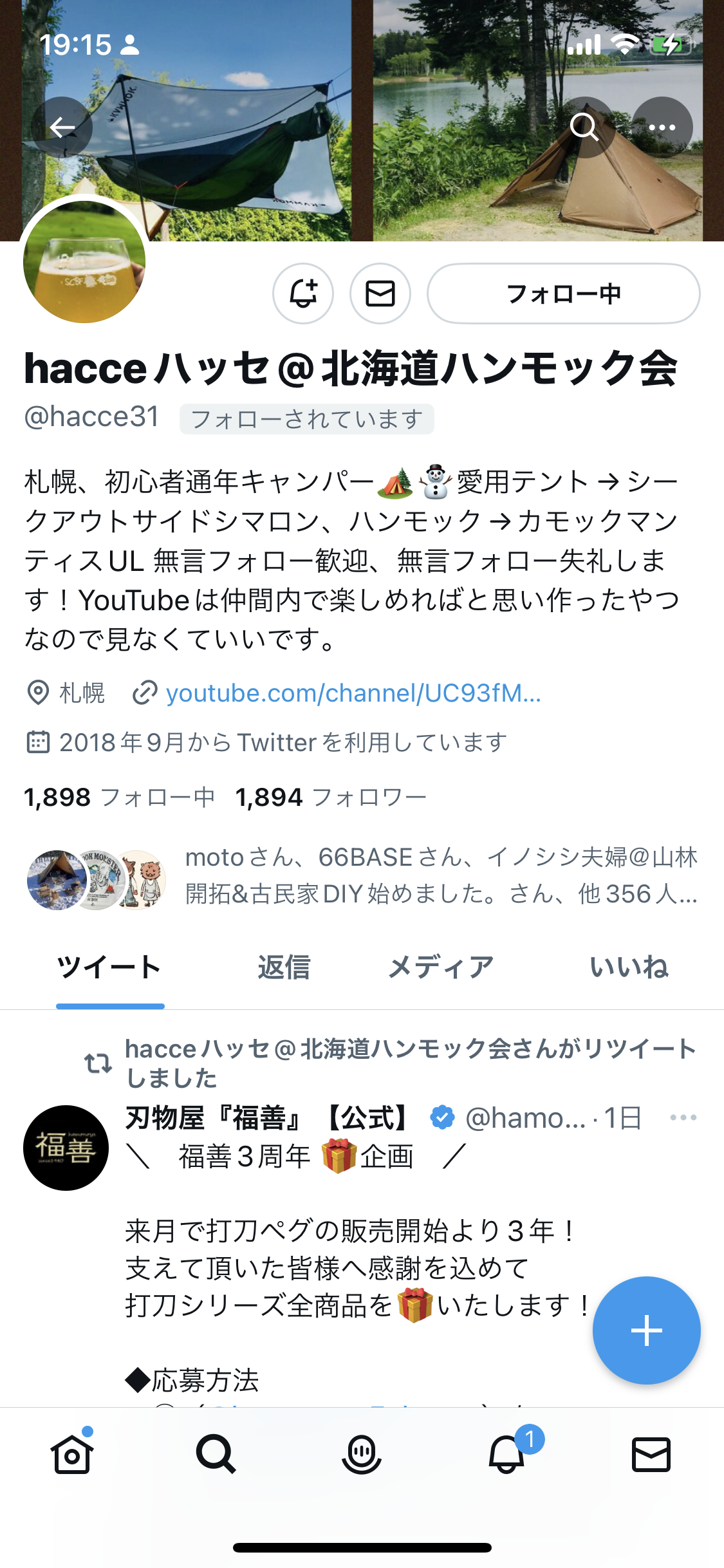The width and height of the screenshot is (724, 1568).
Task: View the 1,894 フォロワー list
Action: (331, 798)
